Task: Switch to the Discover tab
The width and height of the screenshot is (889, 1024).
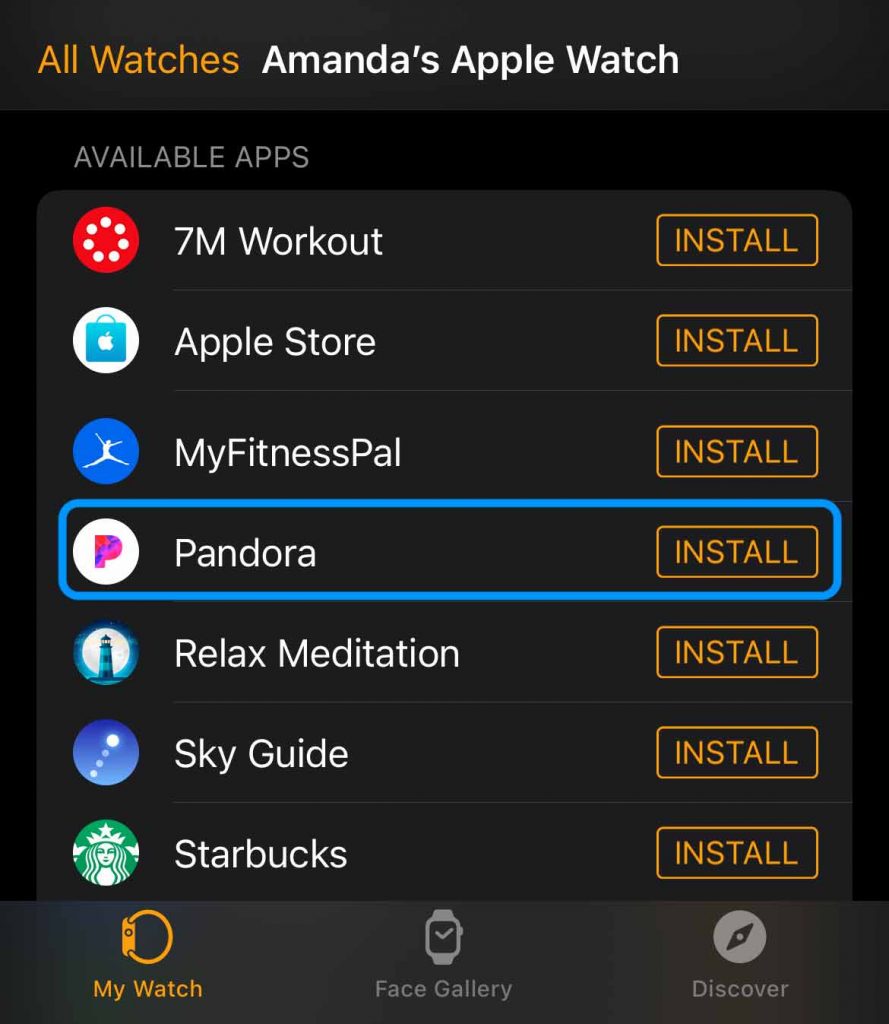Action: (740, 956)
